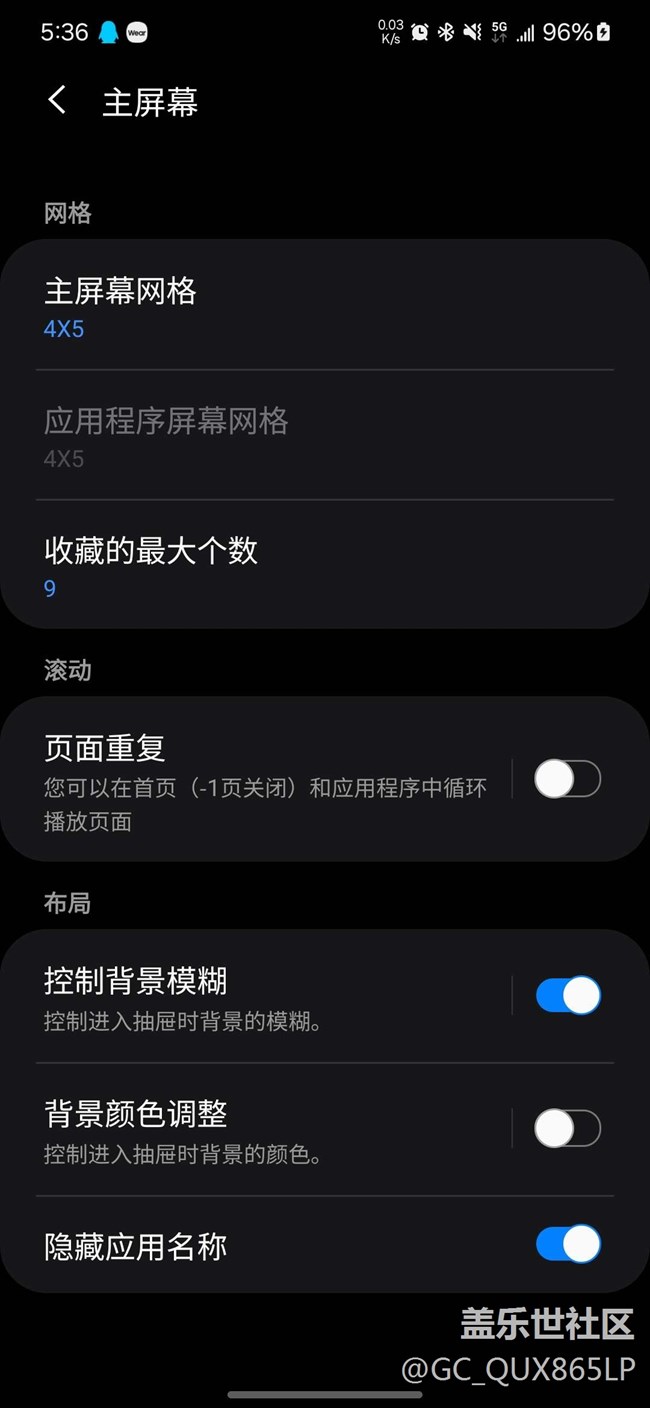Enable the 页面重复 switch
Screen dimensions: 650x1408
tap(568, 779)
